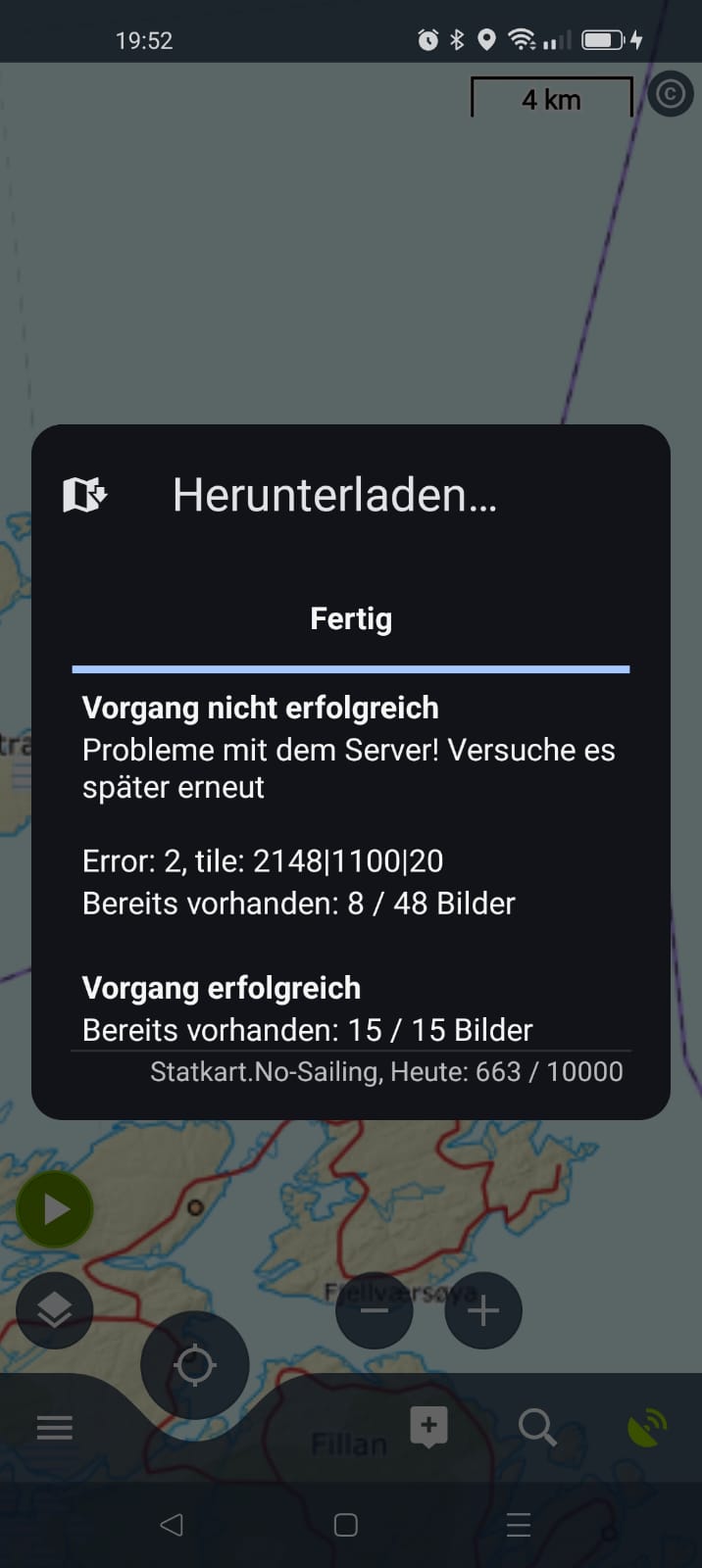
Task: Tap the Fertig button in the dialog
Action: (x=351, y=619)
